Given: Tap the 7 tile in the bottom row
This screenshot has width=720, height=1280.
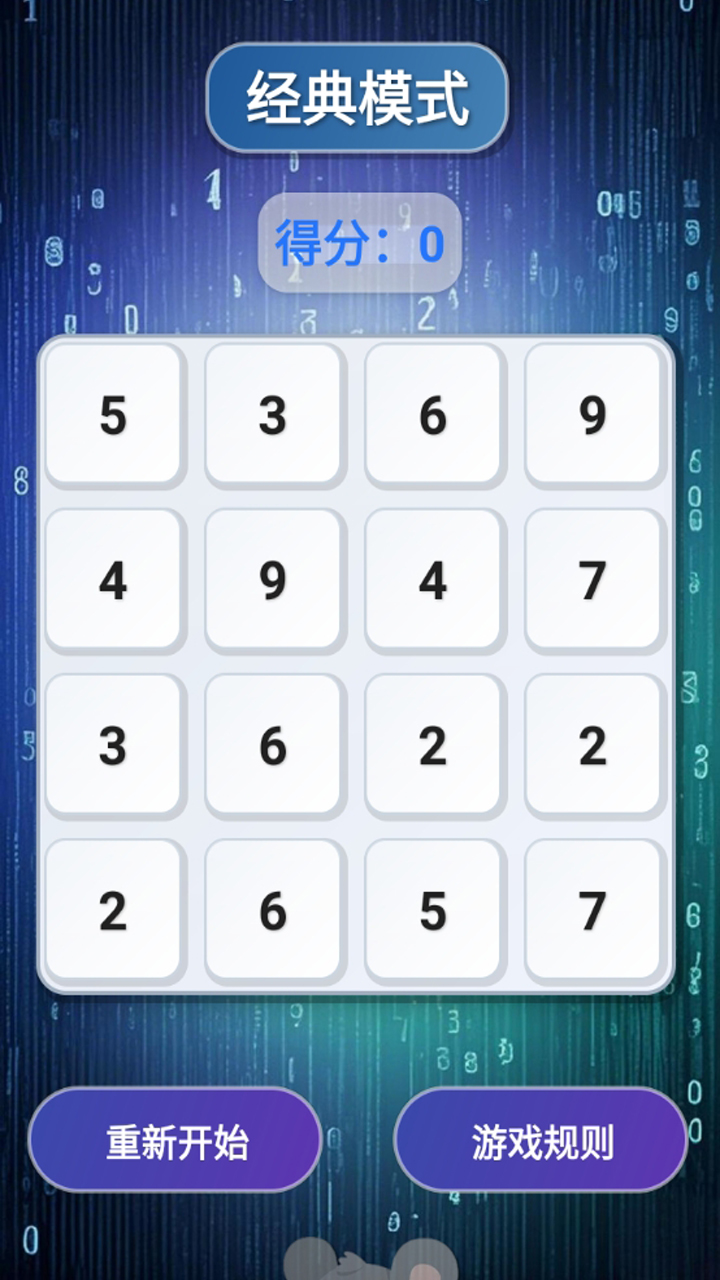Looking at the screenshot, I should click(x=593, y=911).
